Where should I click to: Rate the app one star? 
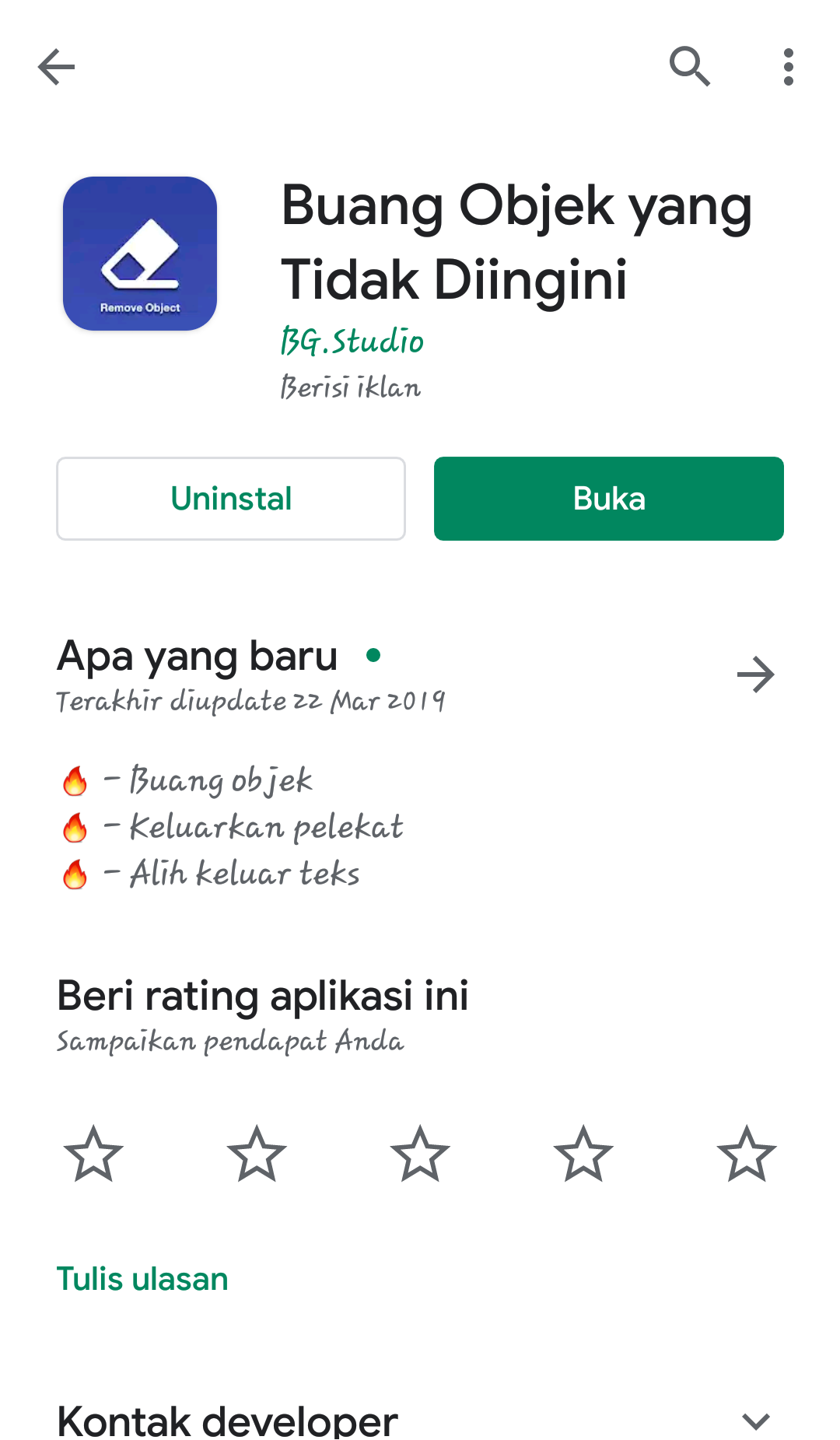pos(93,1154)
